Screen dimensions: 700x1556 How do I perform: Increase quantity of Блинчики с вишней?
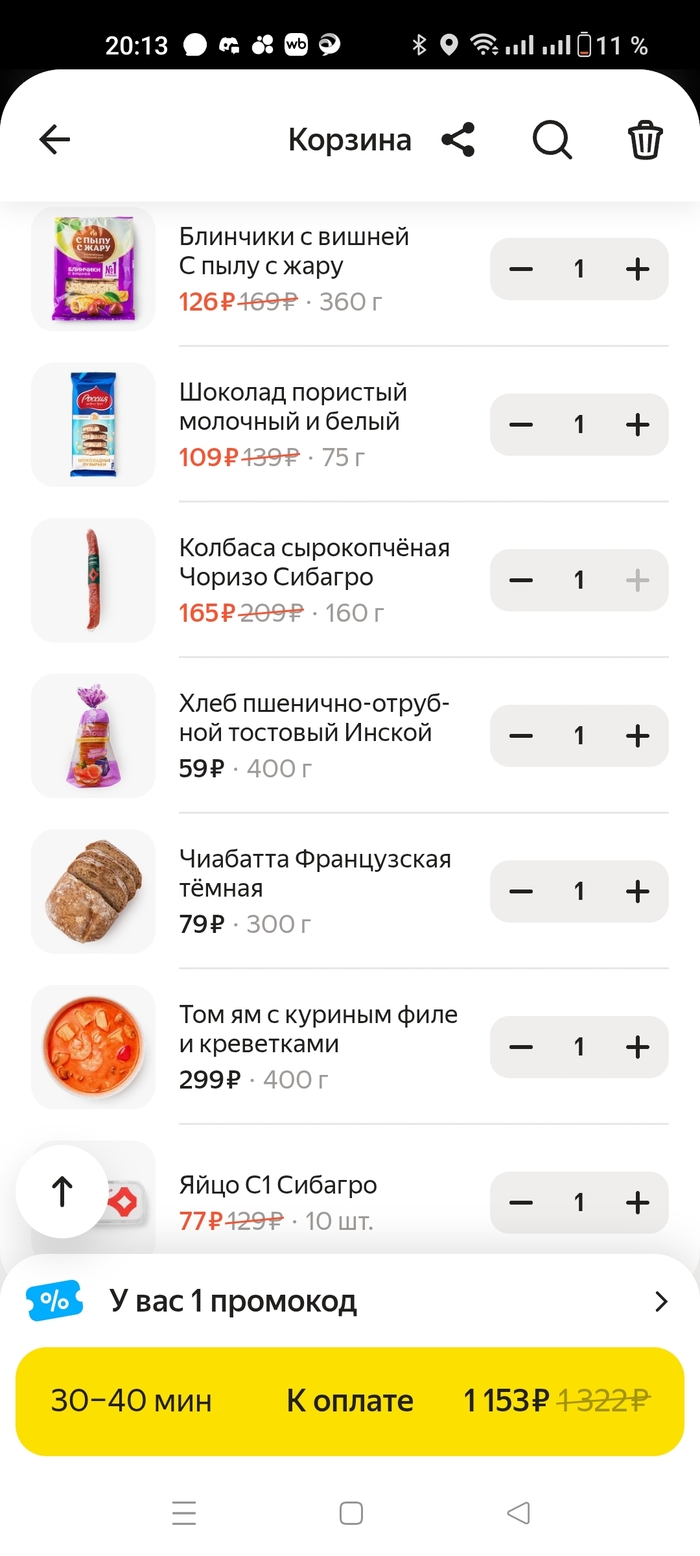tap(637, 269)
